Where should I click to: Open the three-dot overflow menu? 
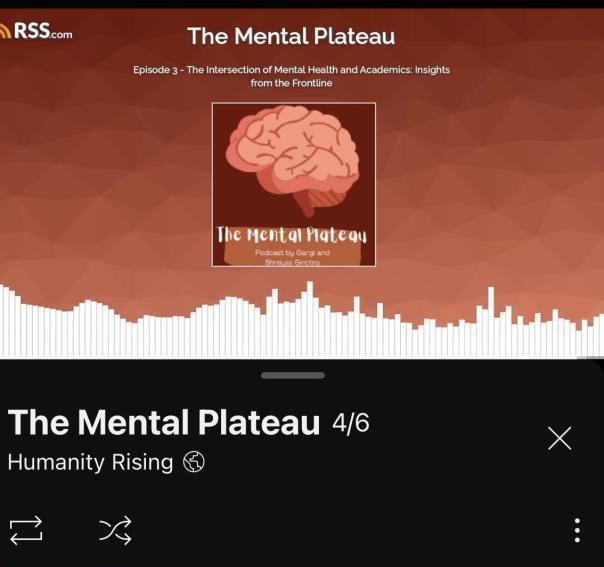[577, 530]
